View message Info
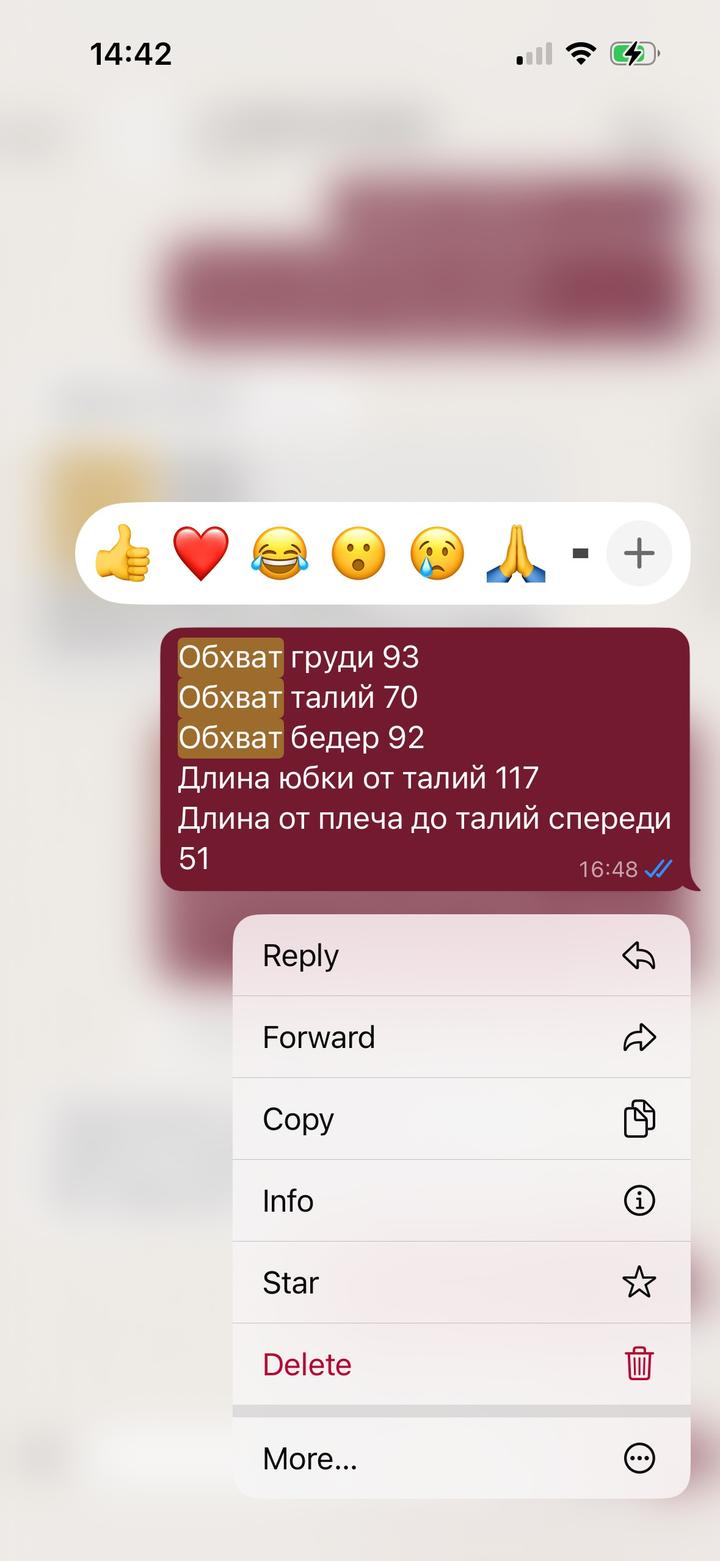This screenshot has width=720, height=1561. point(461,1201)
